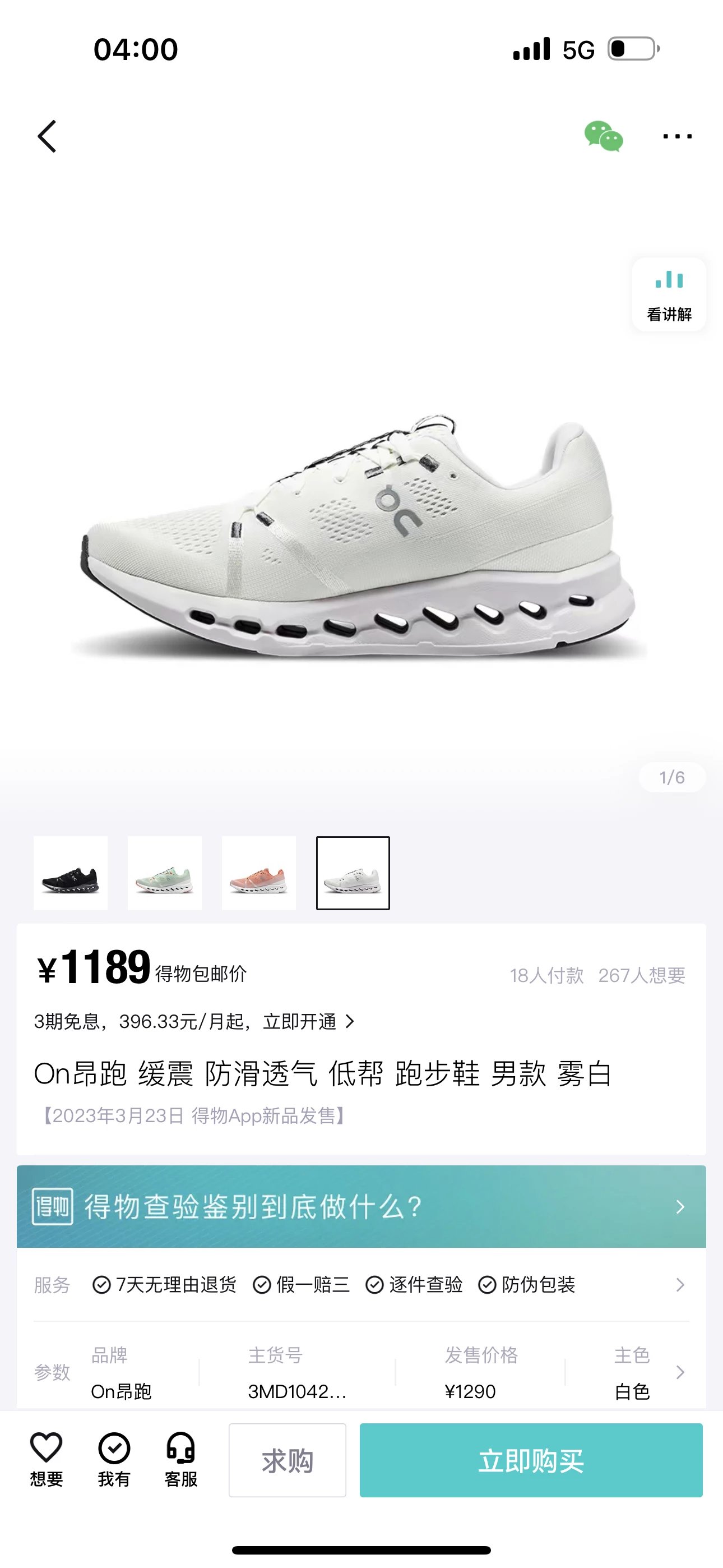Expand the 服务 guarantees row
The height and width of the screenshot is (1568, 723).
pyautogui.click(x=680, y=1285)
